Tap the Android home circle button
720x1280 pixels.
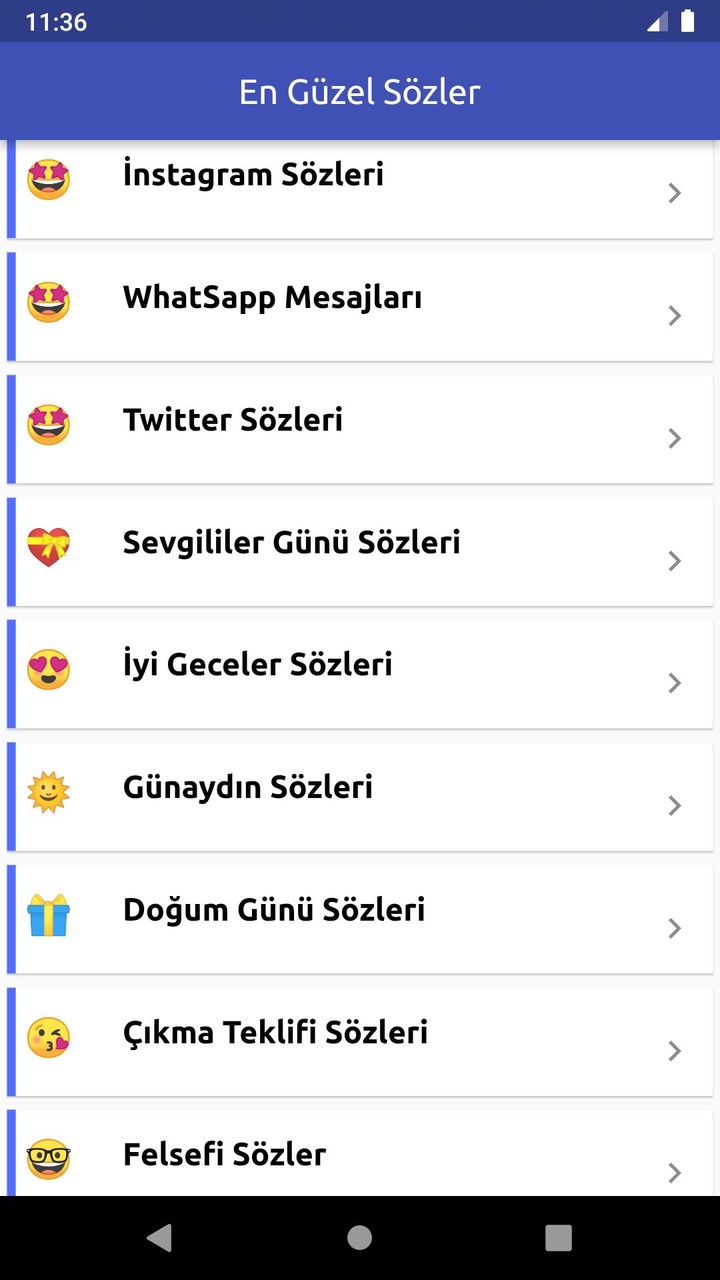click(x=360, y=1237)
